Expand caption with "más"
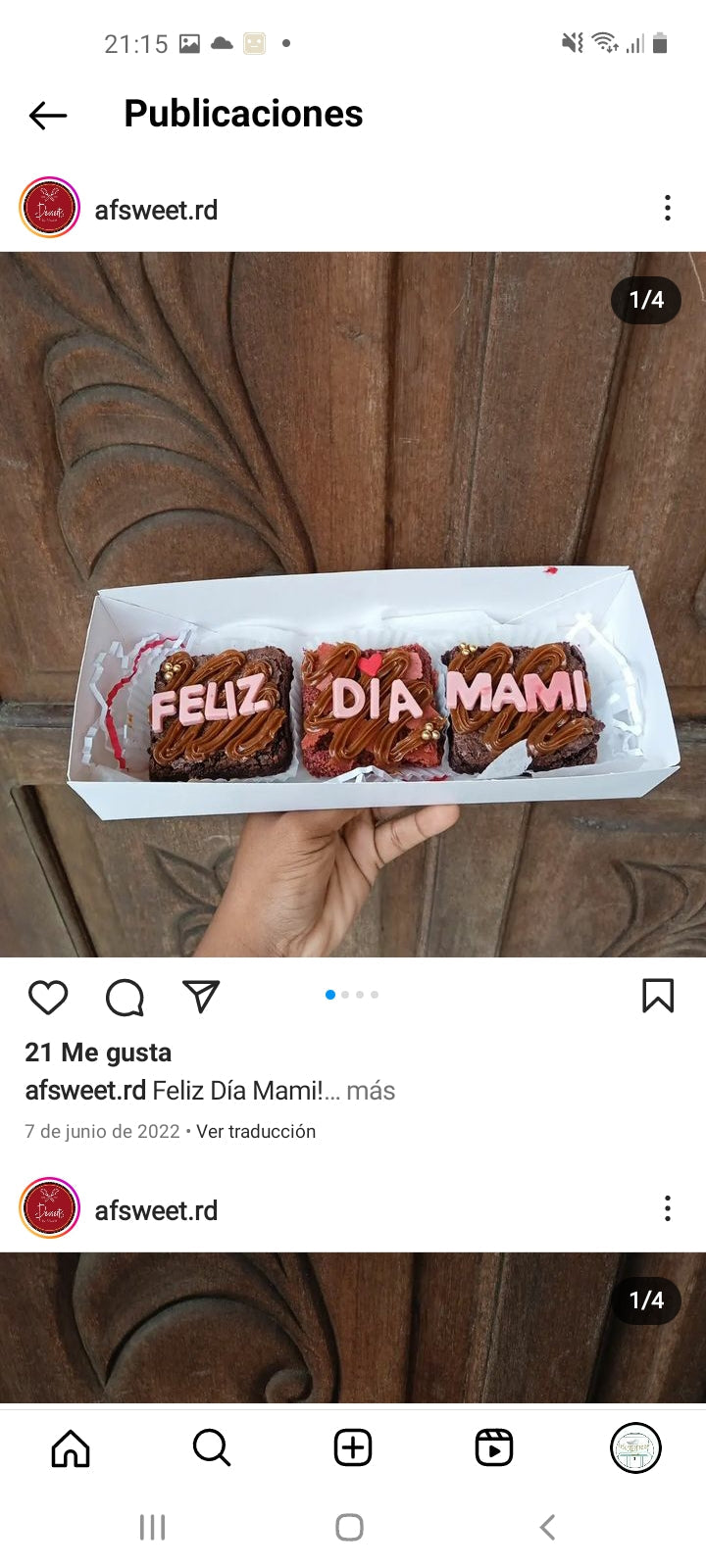 coord(370,1091)
